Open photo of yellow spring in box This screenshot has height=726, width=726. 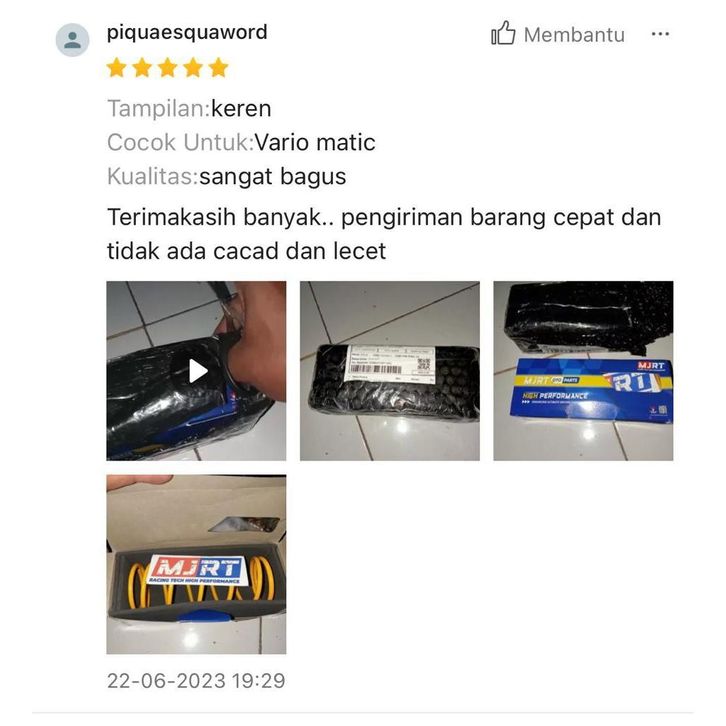coord(197,564)
